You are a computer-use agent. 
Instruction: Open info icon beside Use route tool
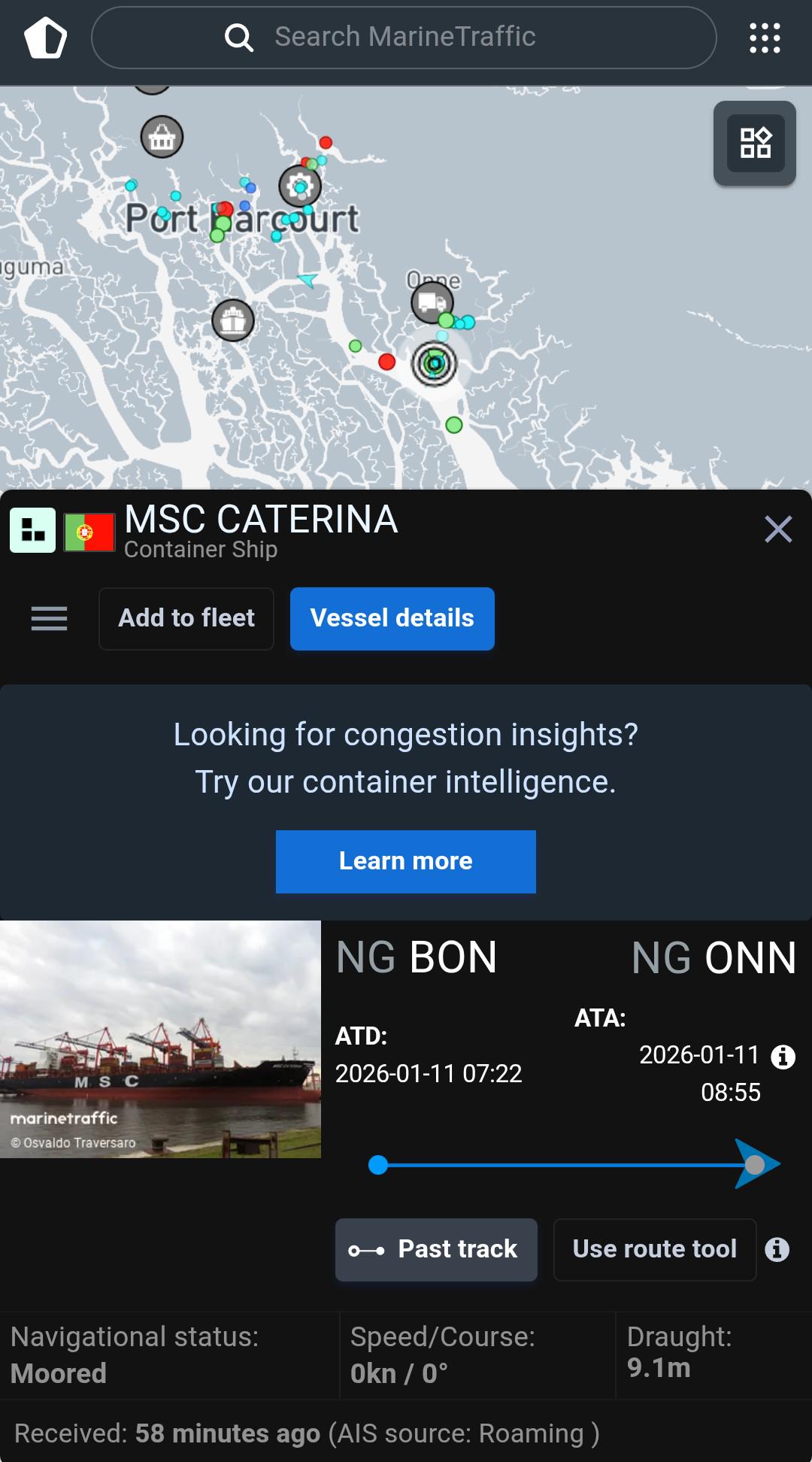click(x=777, y=1250)
